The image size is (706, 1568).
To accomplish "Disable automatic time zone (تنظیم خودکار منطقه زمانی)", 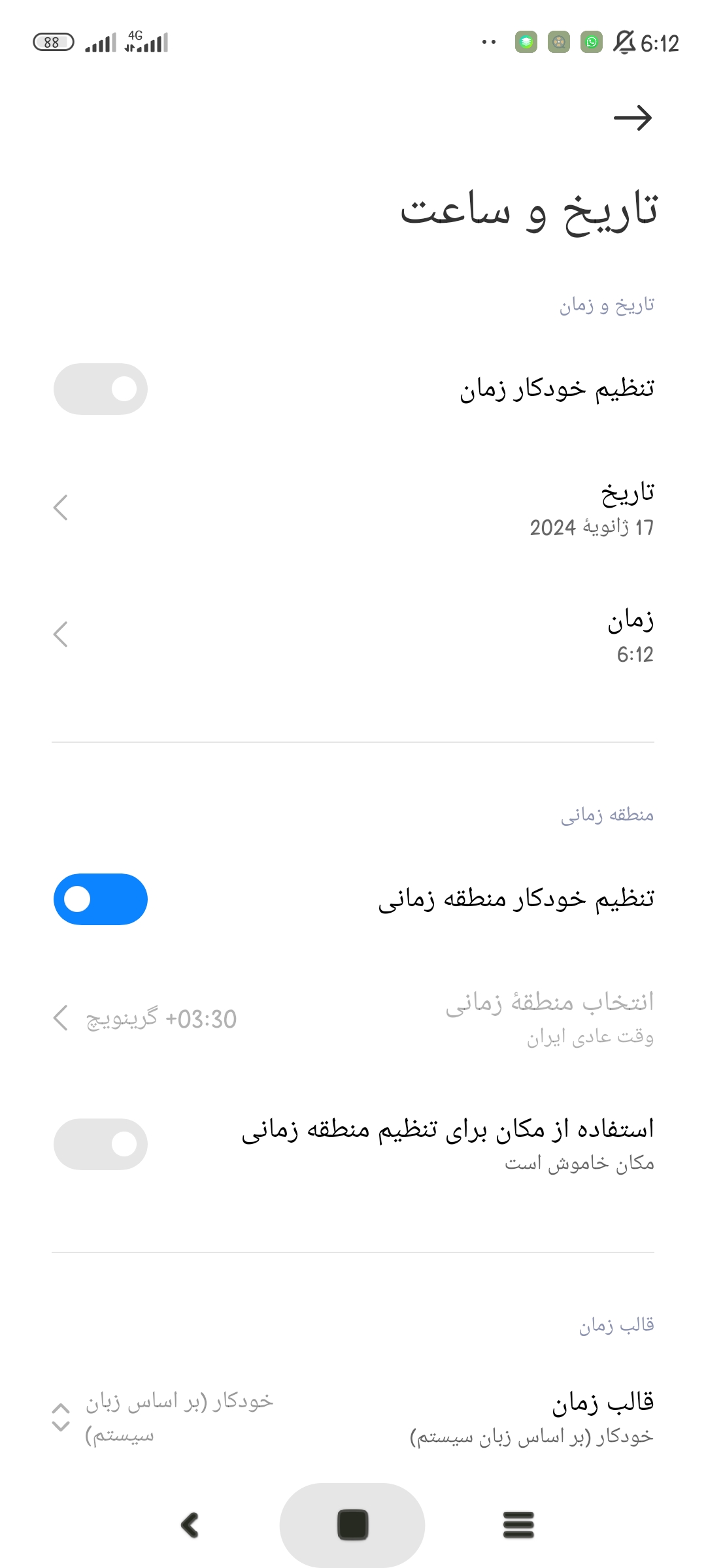I will click(x=101, y=899).
